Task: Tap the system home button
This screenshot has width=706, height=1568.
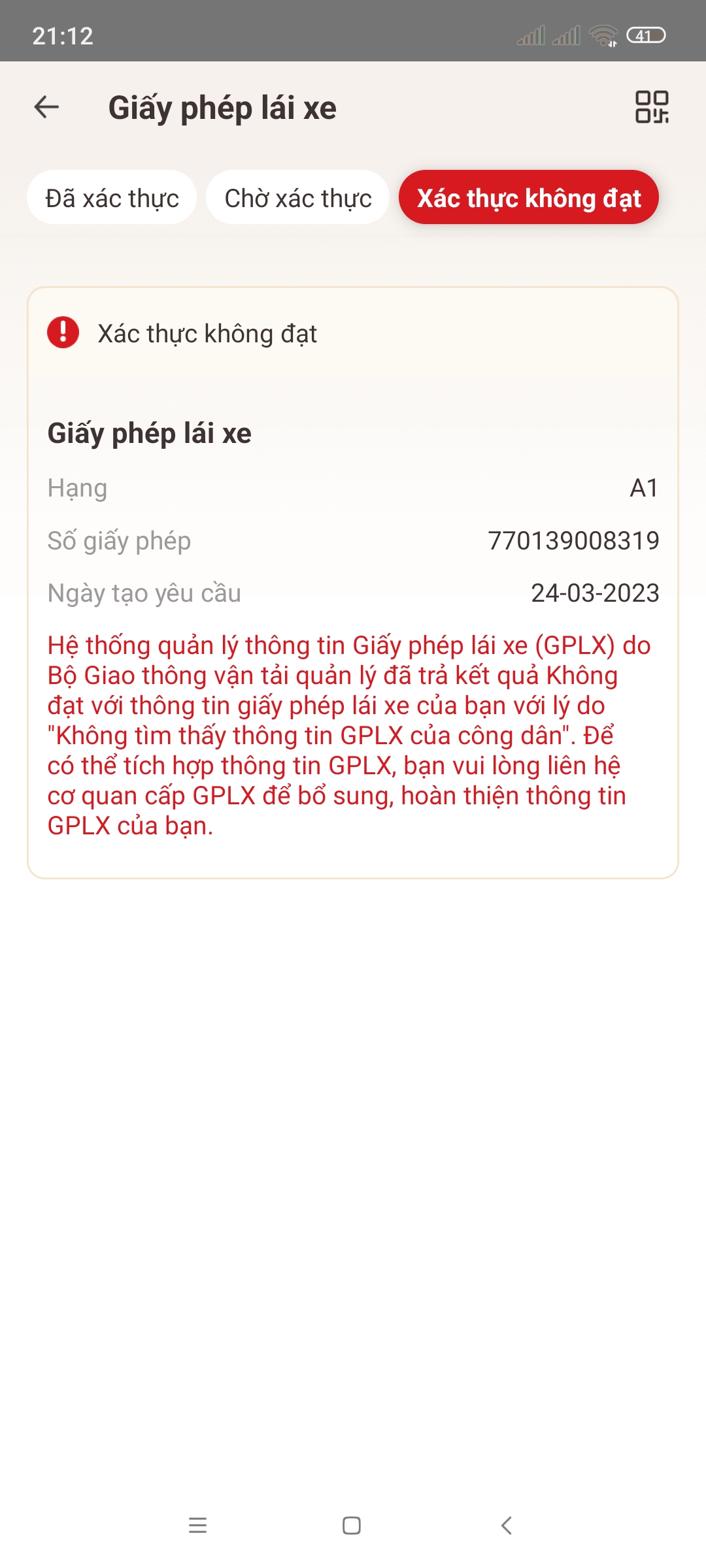Action: click(352, 1526)
